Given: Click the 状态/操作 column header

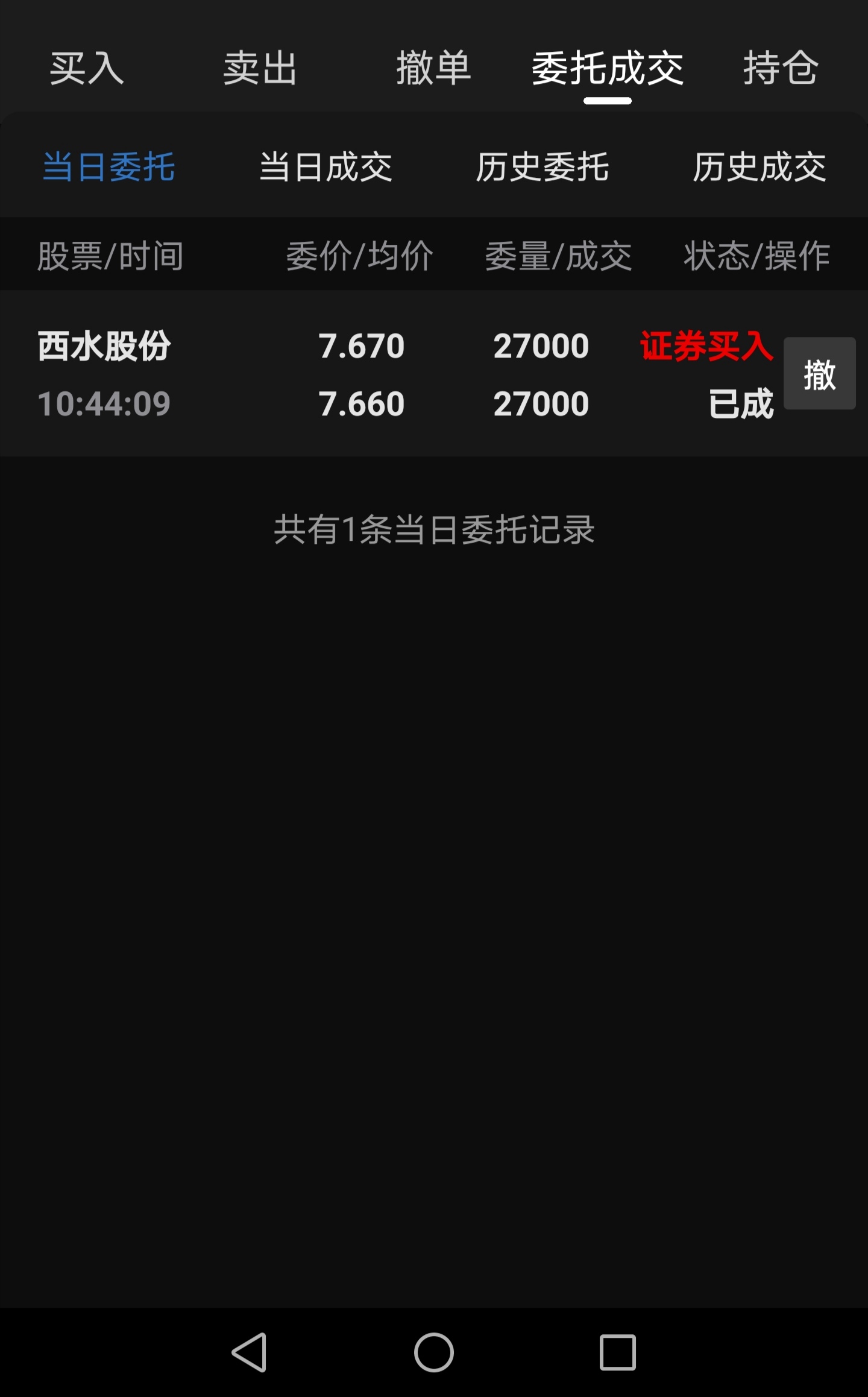Looking at the screenshot, I should pyautogui.click(x=757, y=257).
